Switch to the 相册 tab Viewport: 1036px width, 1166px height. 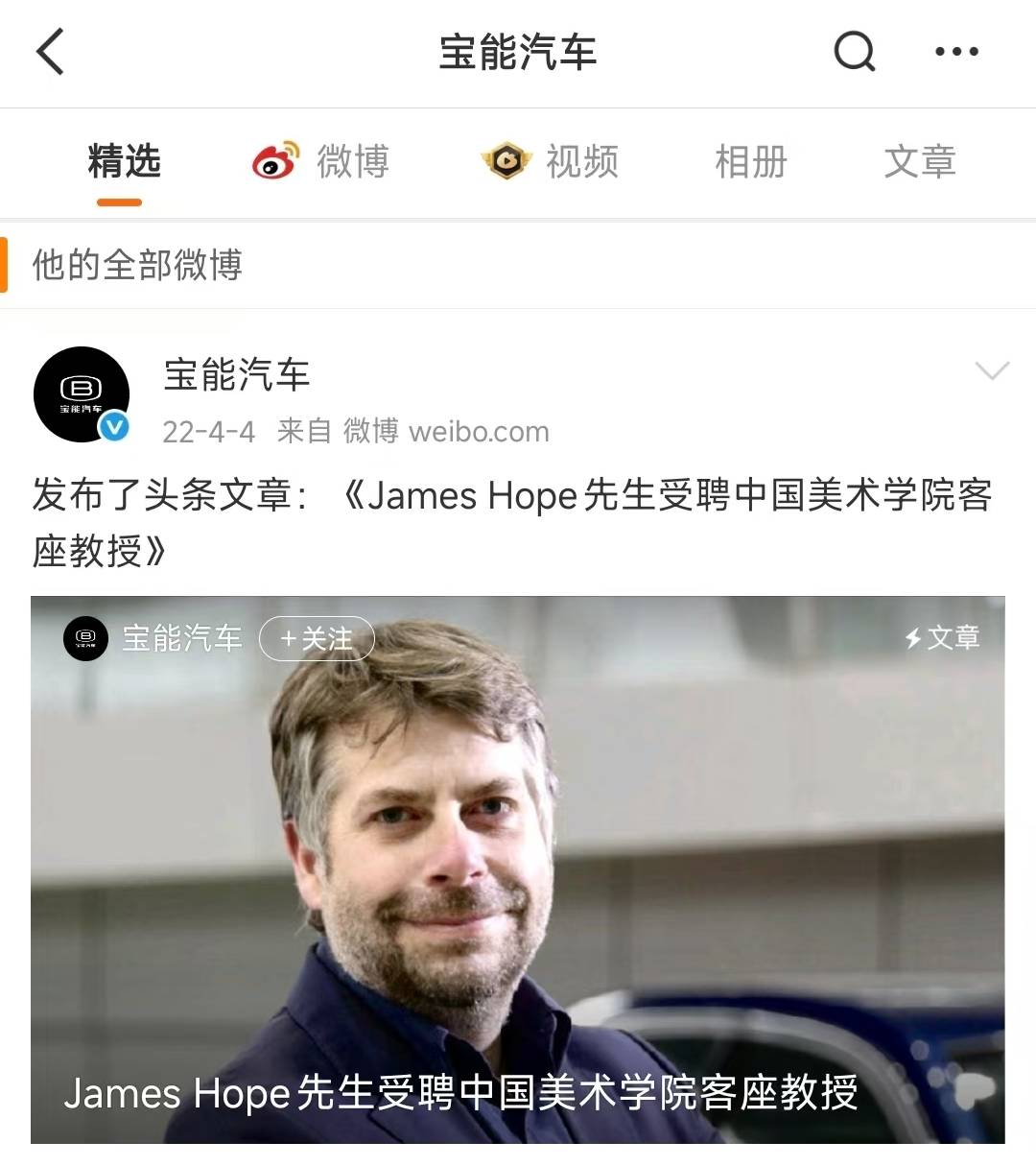(x=750, y=161)
